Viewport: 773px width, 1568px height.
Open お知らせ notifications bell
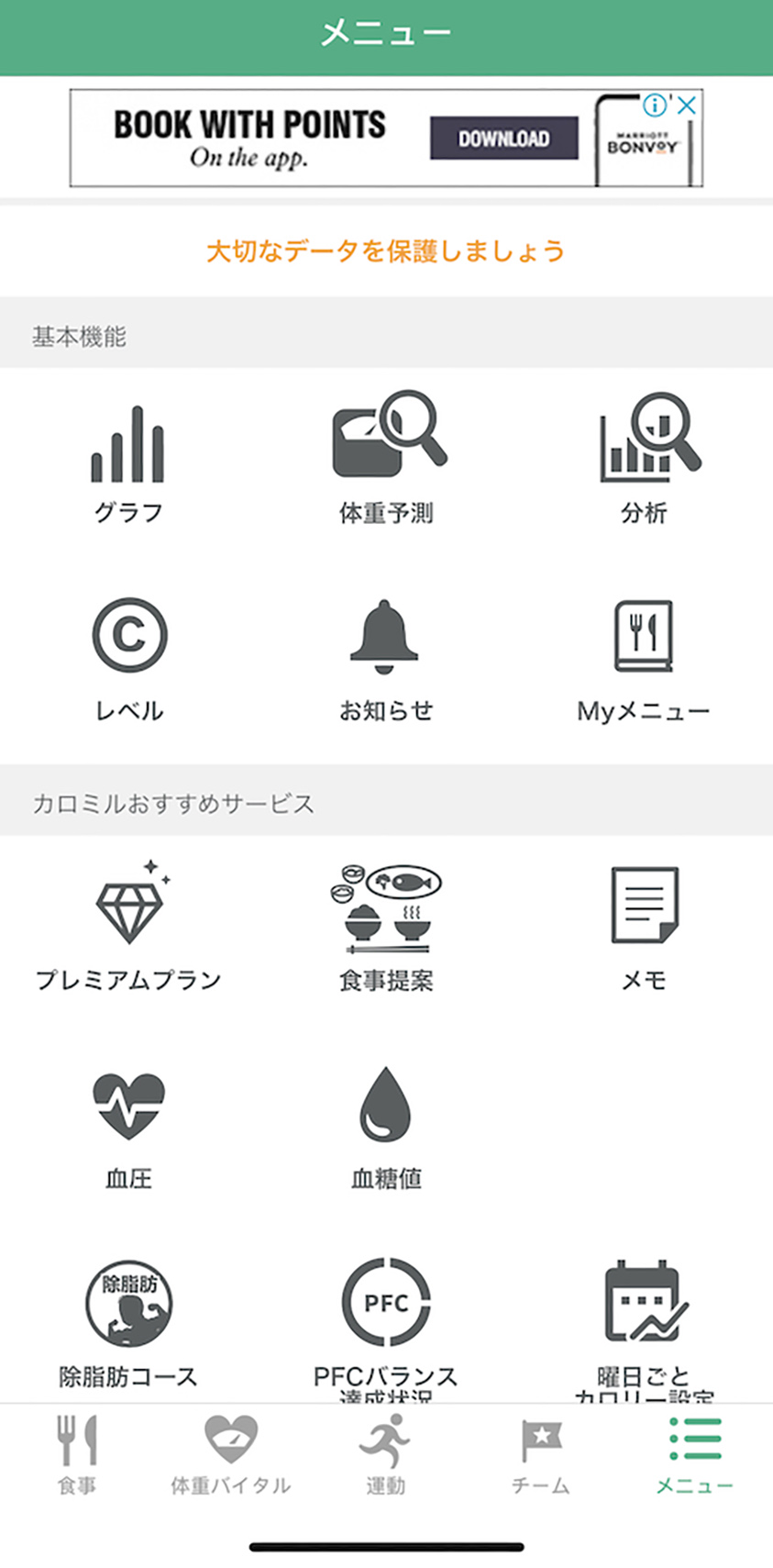click(x=386, y=660)
